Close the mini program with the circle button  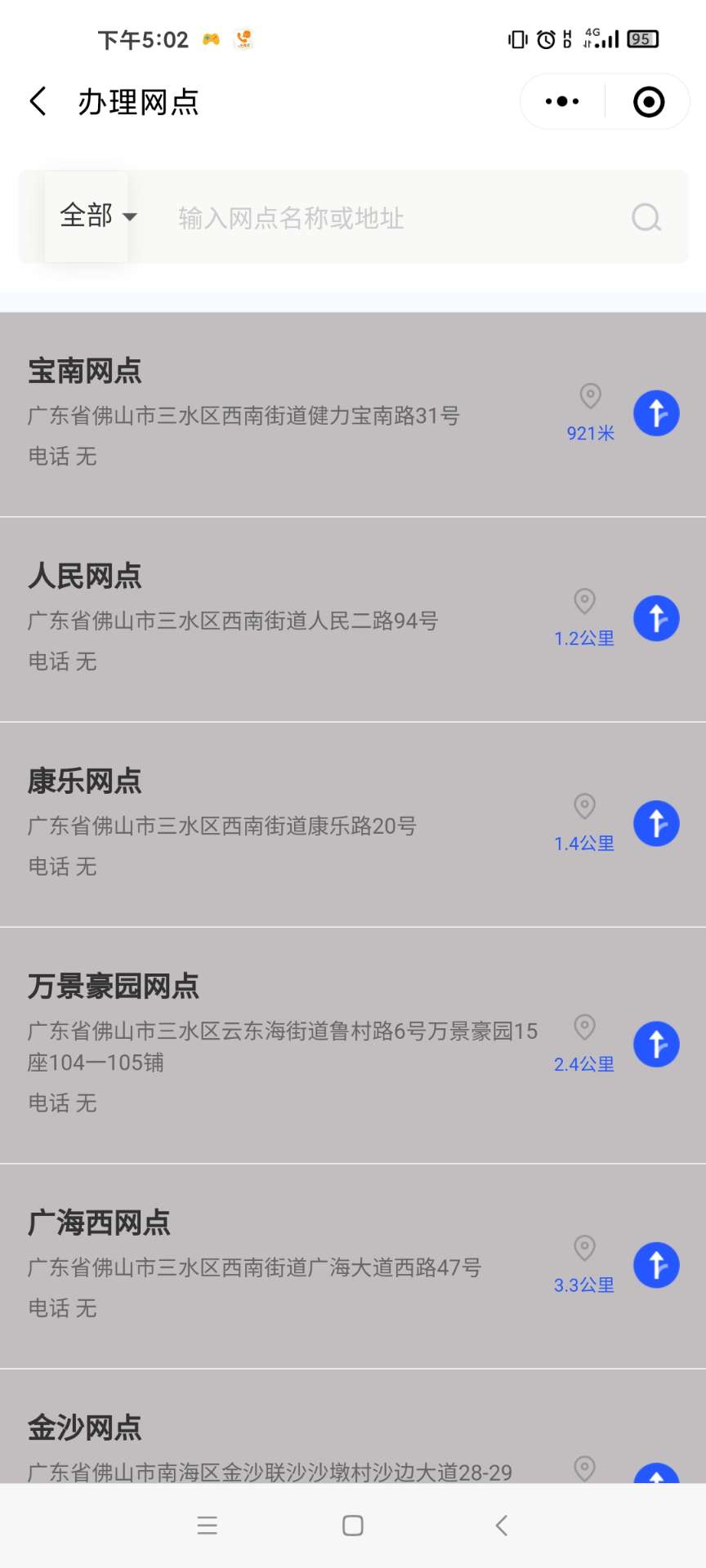(649, 101)
